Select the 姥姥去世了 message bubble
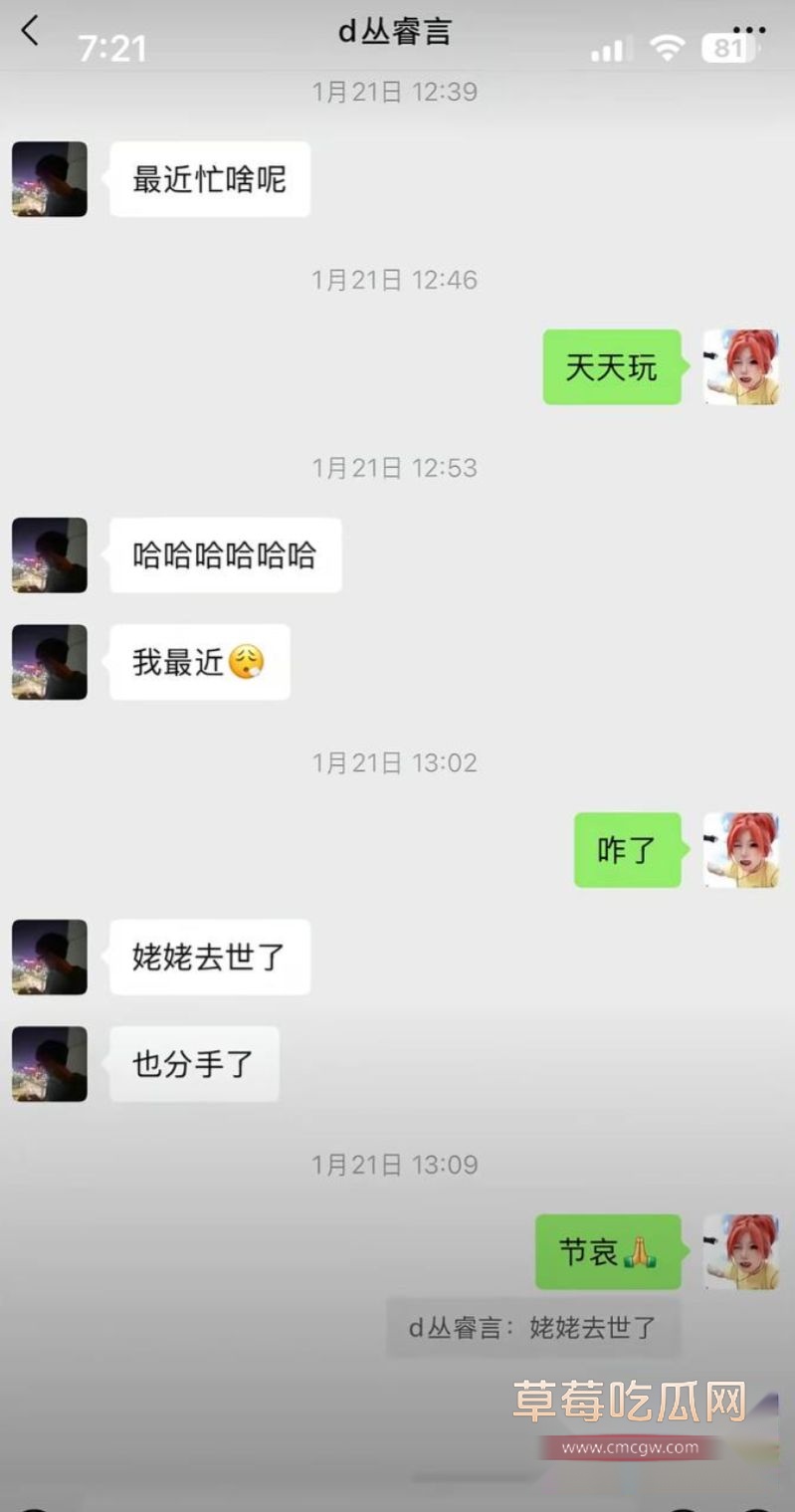This screenshot has width=795, height=1512. point(209,957)
